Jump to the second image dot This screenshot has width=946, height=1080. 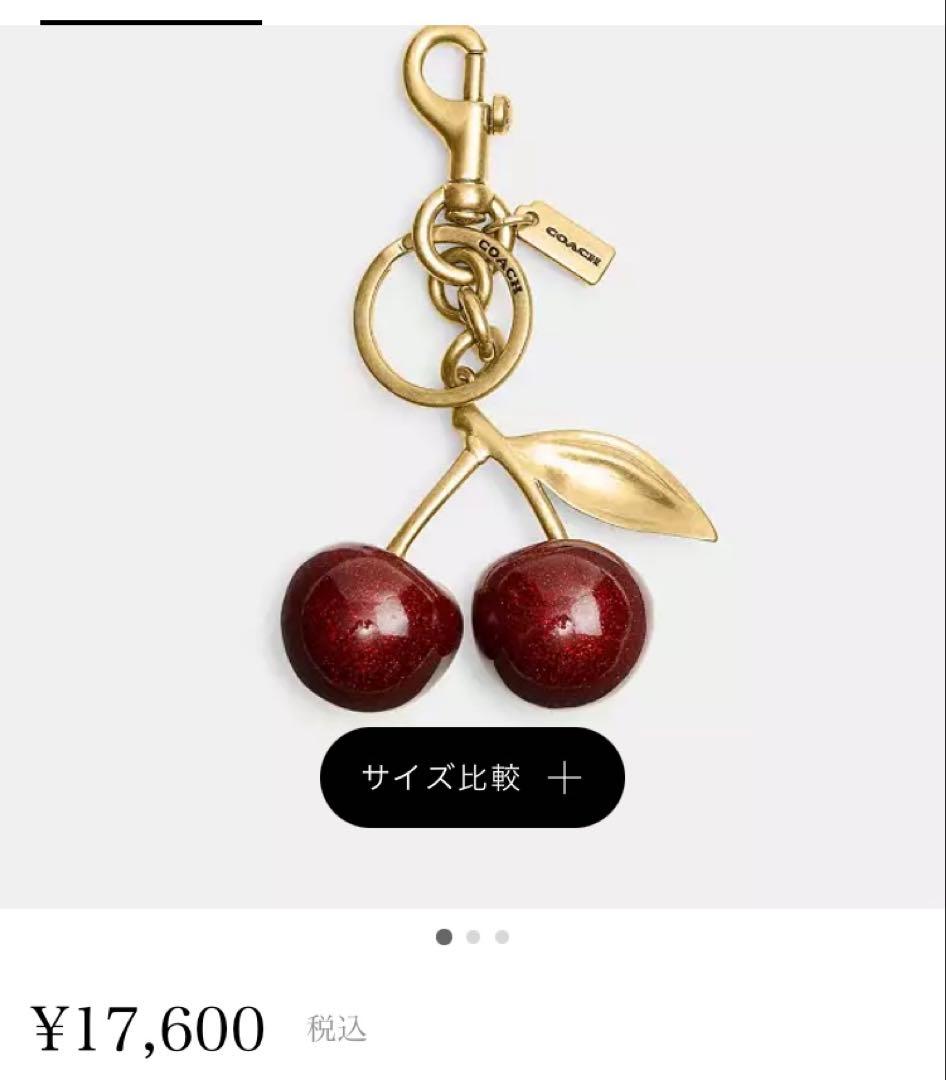[x=473, y=937]
